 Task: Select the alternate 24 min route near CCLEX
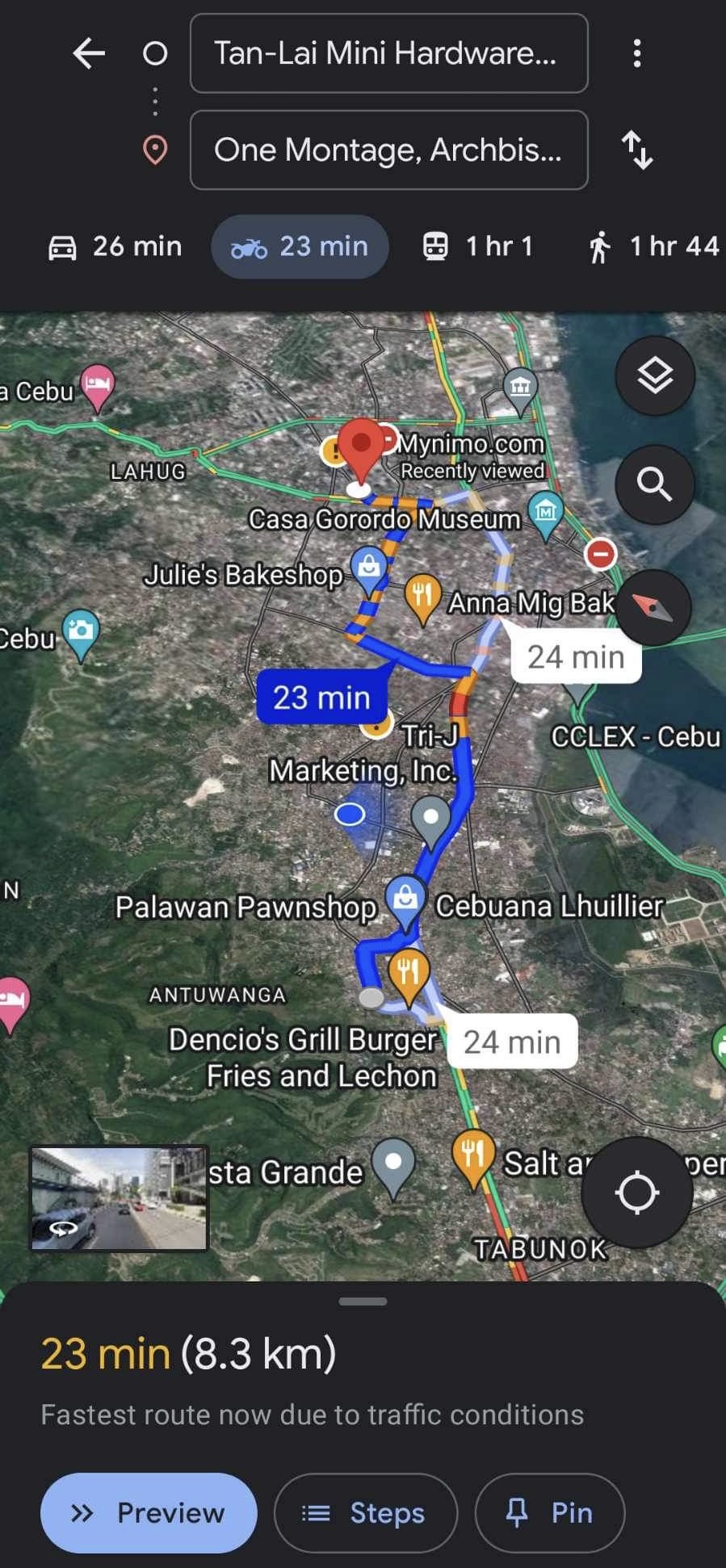click(x=576, y=657)
